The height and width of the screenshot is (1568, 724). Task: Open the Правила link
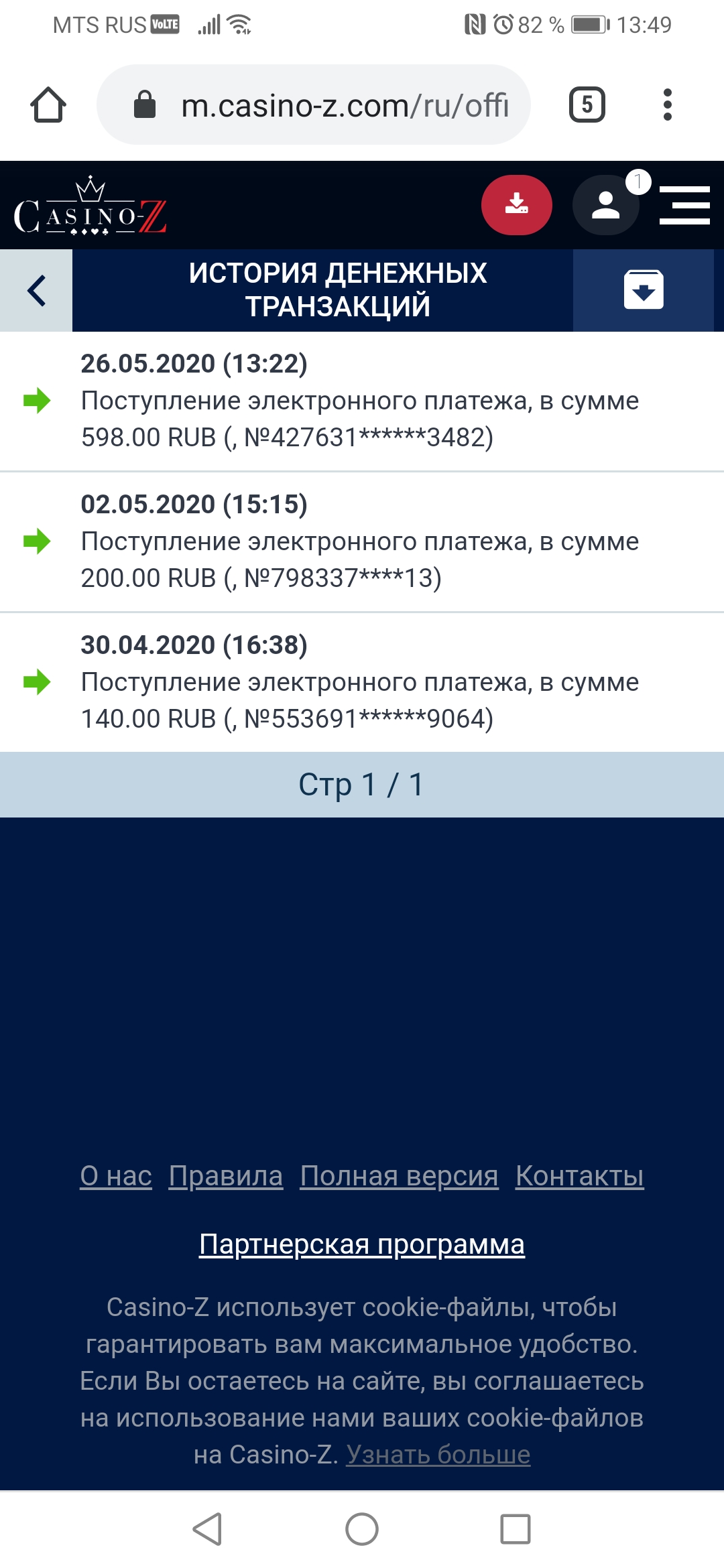226,1176
